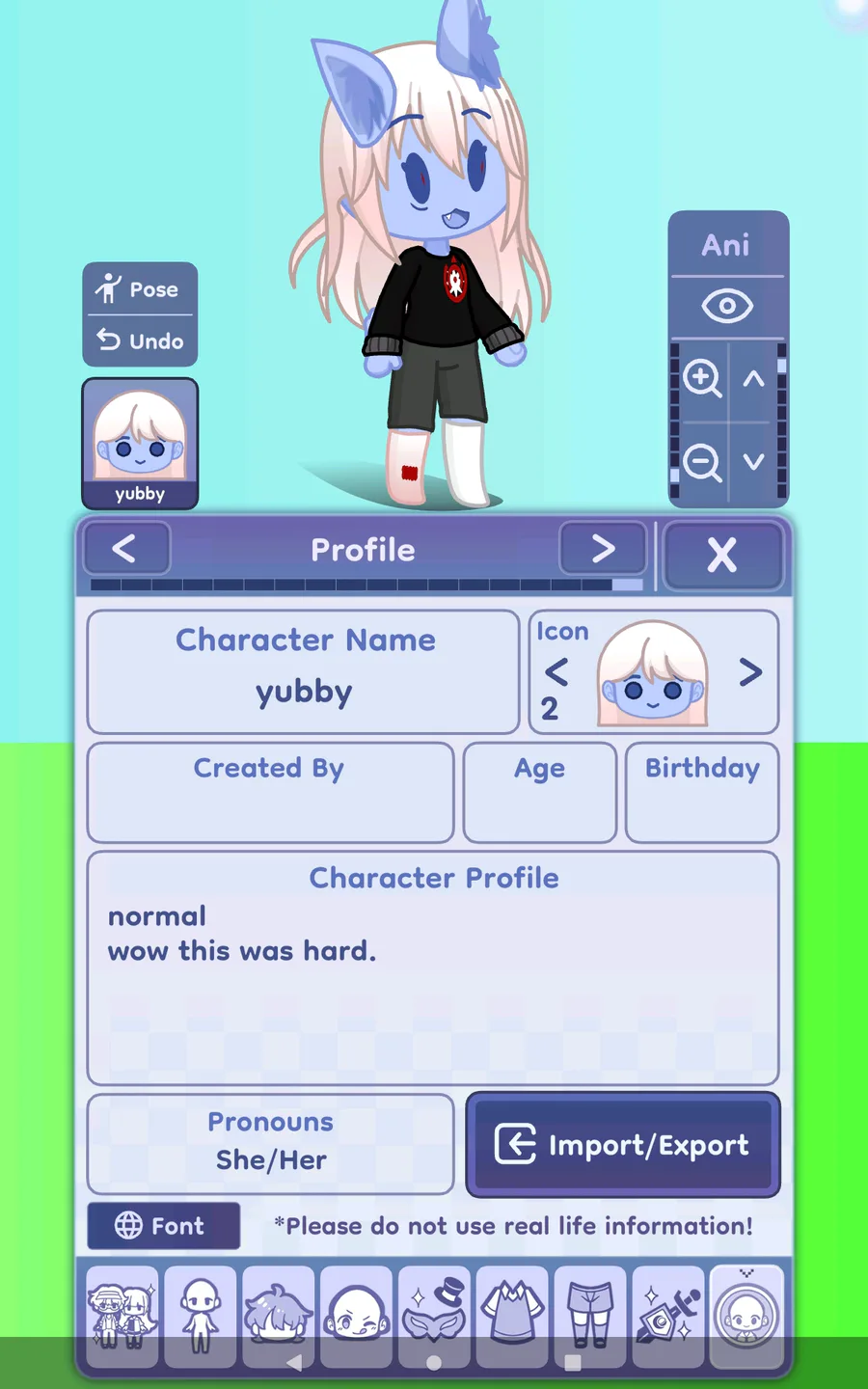This screenshot has width=868, height=1389.
Task: Edit the Character Profile description
Action: click(433, 967)
